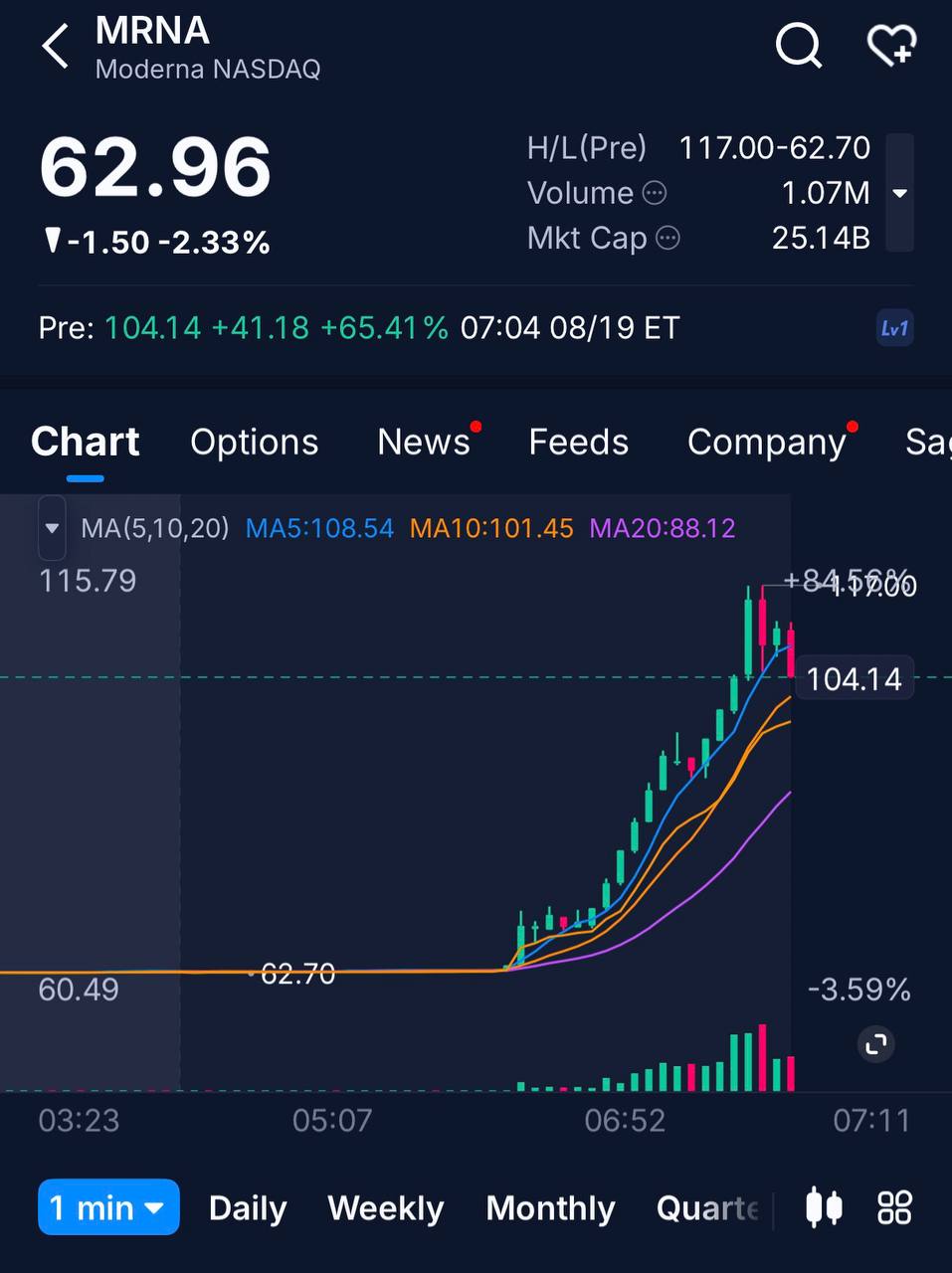Select the Quarterly chart interval
952x1273 pixels.
(707, 1208)
